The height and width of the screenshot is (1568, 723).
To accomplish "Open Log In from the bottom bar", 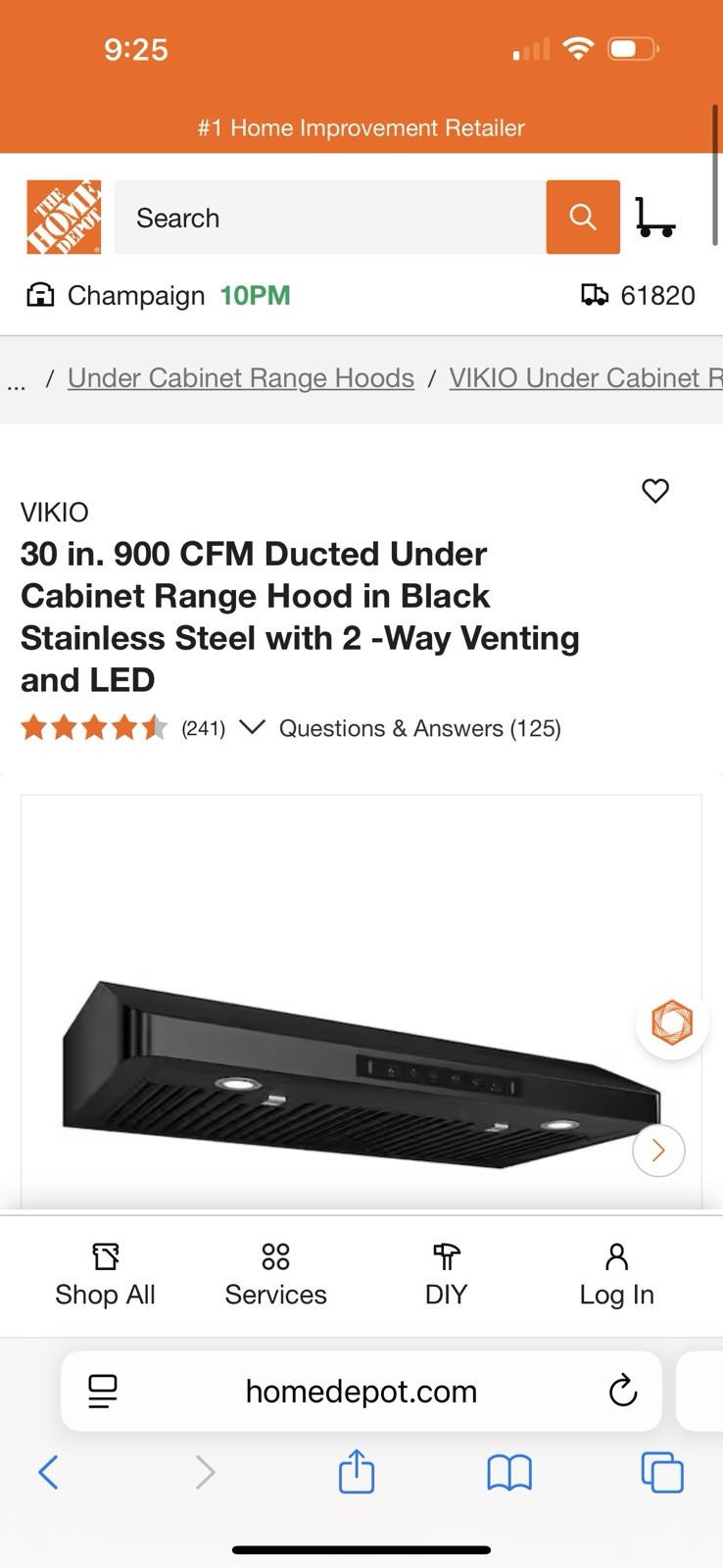I will click(616, 1257).
